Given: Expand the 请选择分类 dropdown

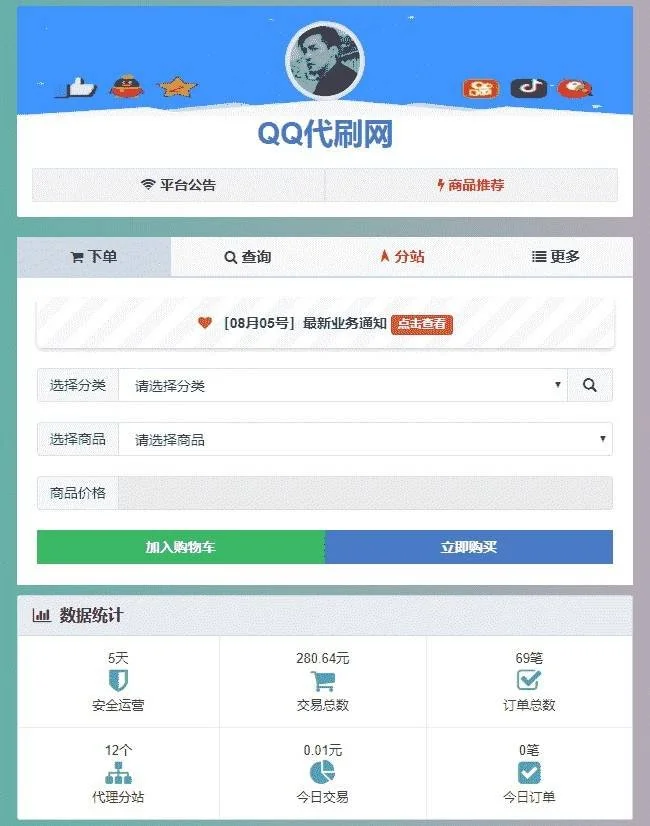Looking at the screenshot, I should pyautogui.click(x=342, y=385).
